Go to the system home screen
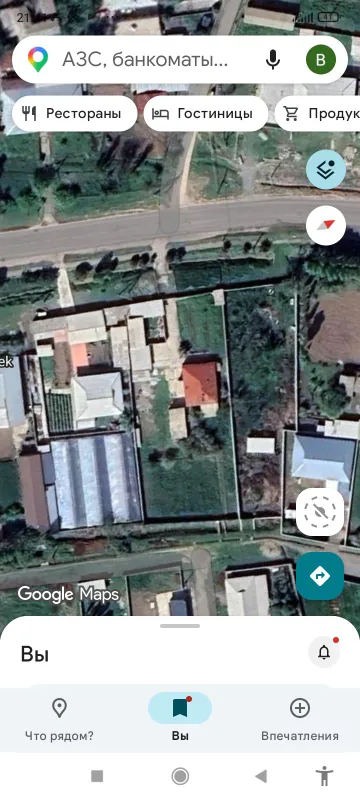Viewport: 360px width, 800px height. click(180, 777)
